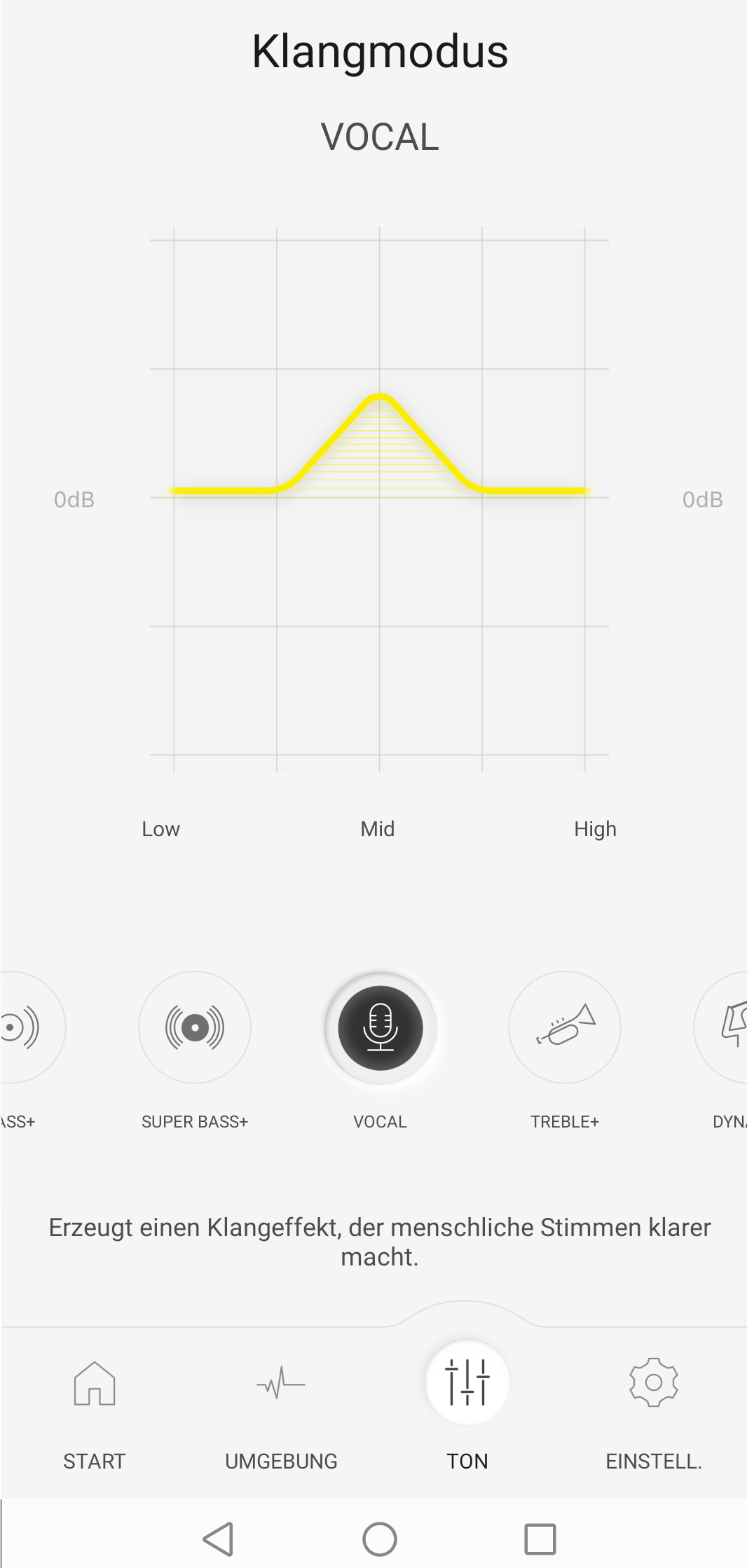Choose the partially visible DYNA mode
The height and width of the screenshot is (1568, 747).
[720, 1027]
